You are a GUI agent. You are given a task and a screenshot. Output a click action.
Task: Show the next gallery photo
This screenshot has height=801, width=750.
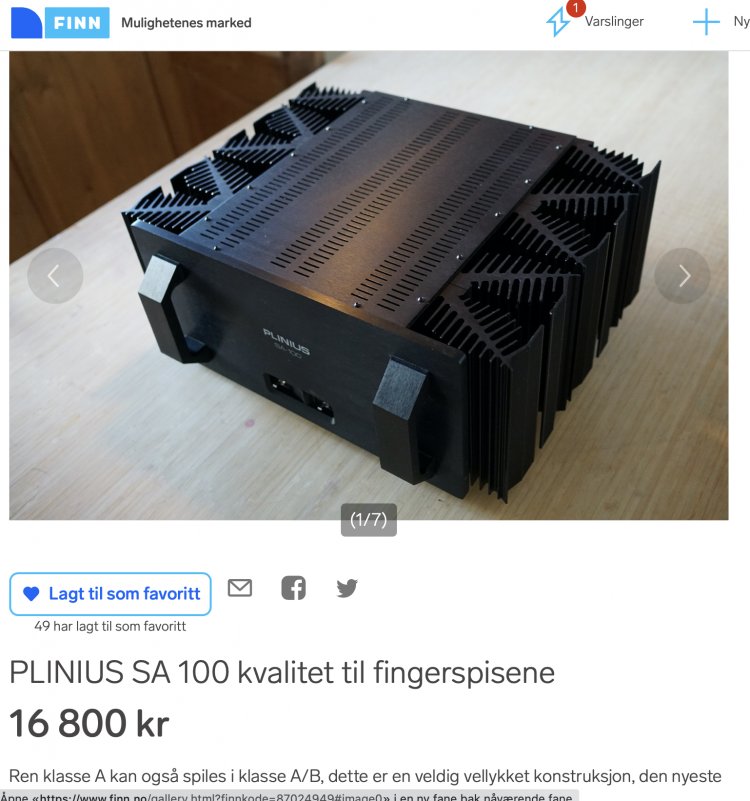tap(683, 276)
